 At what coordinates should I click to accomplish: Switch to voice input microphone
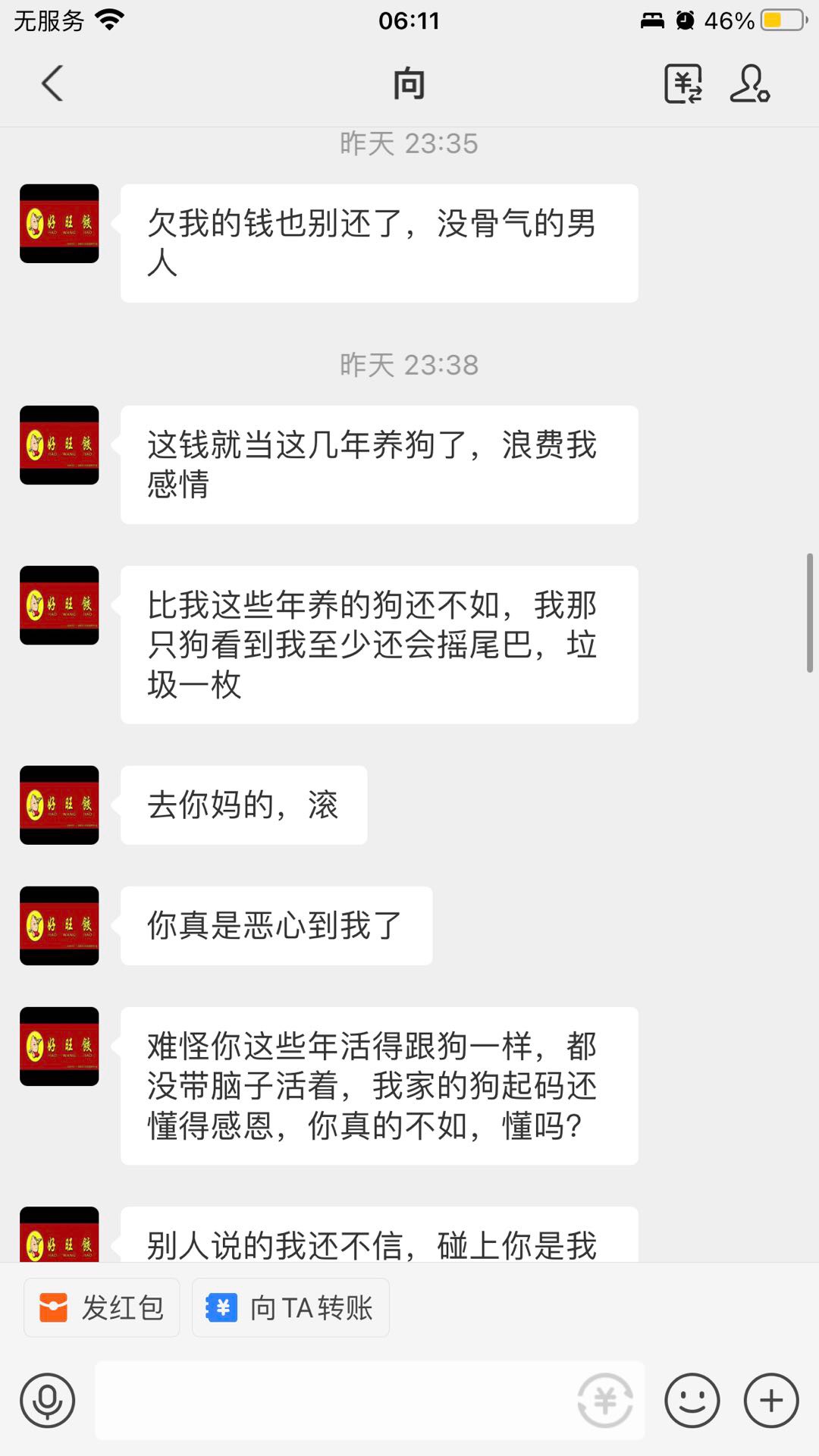[x=47, y=1400]
